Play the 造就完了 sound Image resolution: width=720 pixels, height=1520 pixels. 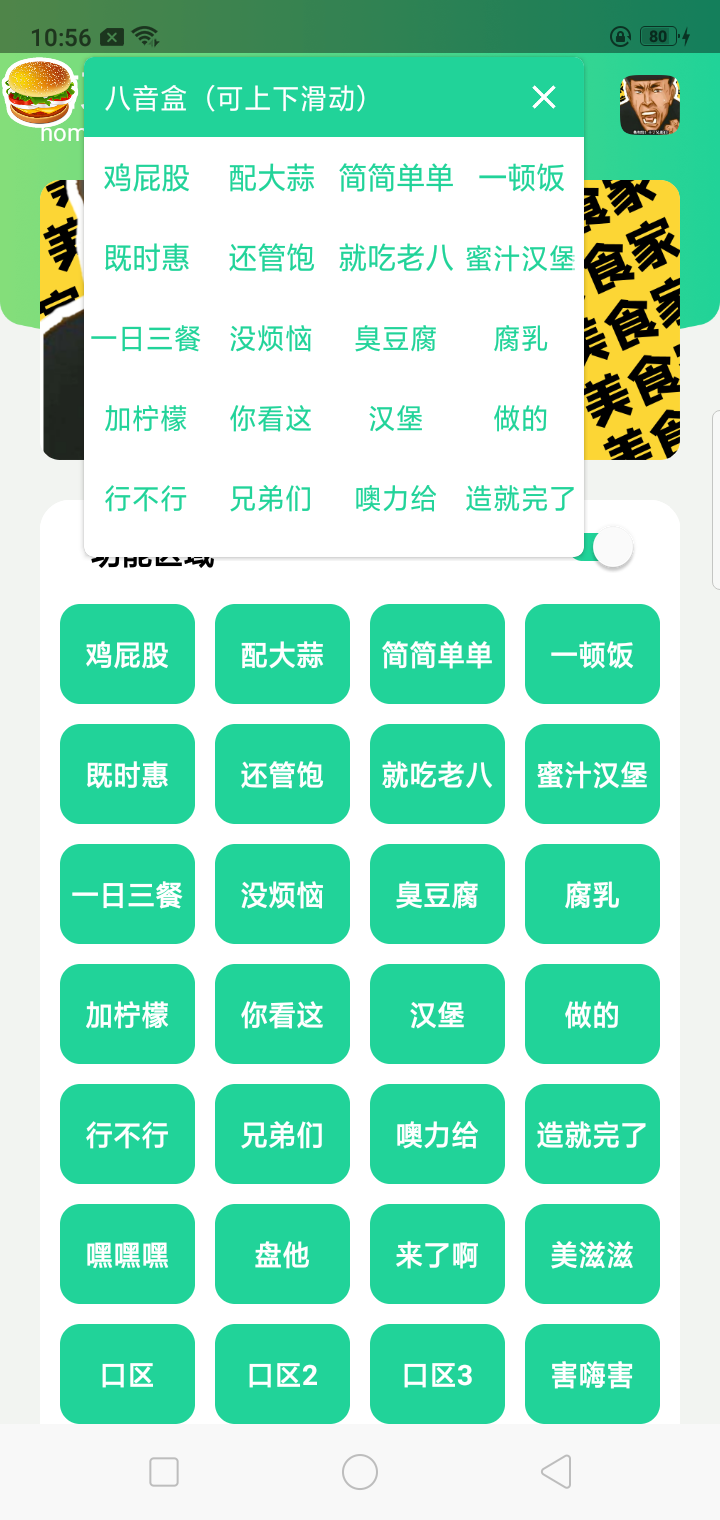[x=592, y=1134]
